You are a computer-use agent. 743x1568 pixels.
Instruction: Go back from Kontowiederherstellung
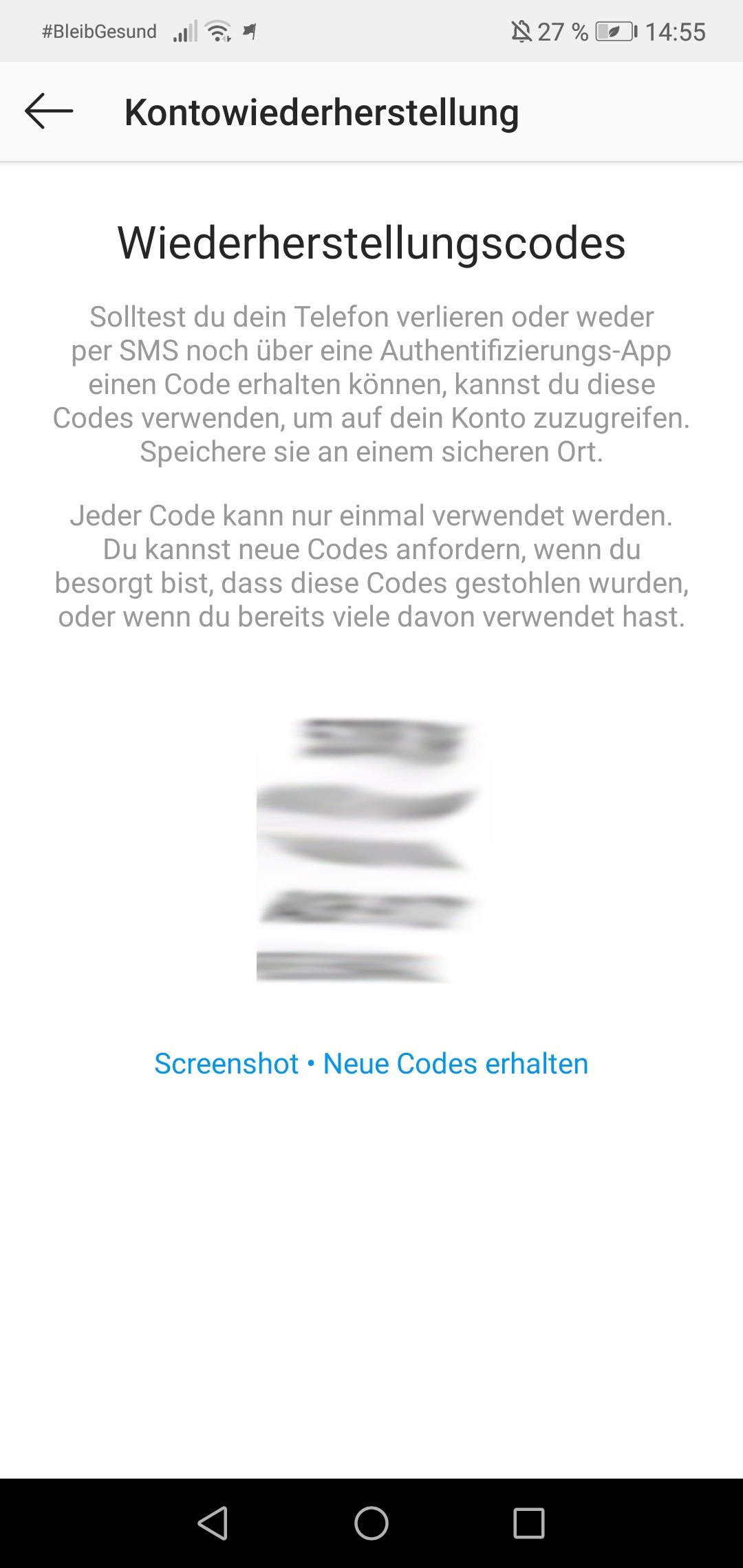(x=49, y=111)
